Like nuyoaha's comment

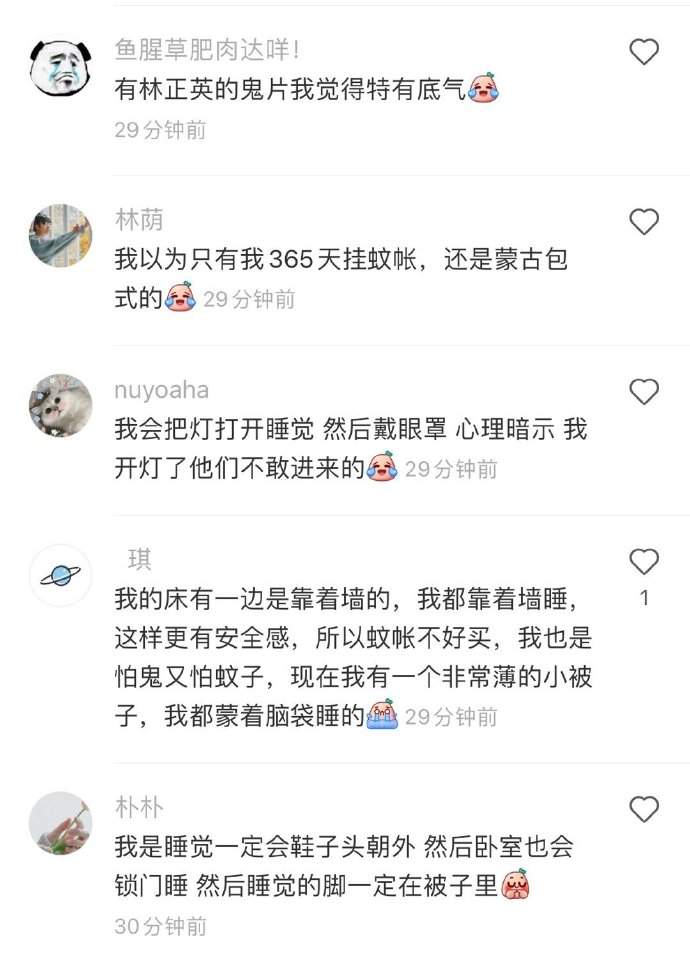click(643, 391)
